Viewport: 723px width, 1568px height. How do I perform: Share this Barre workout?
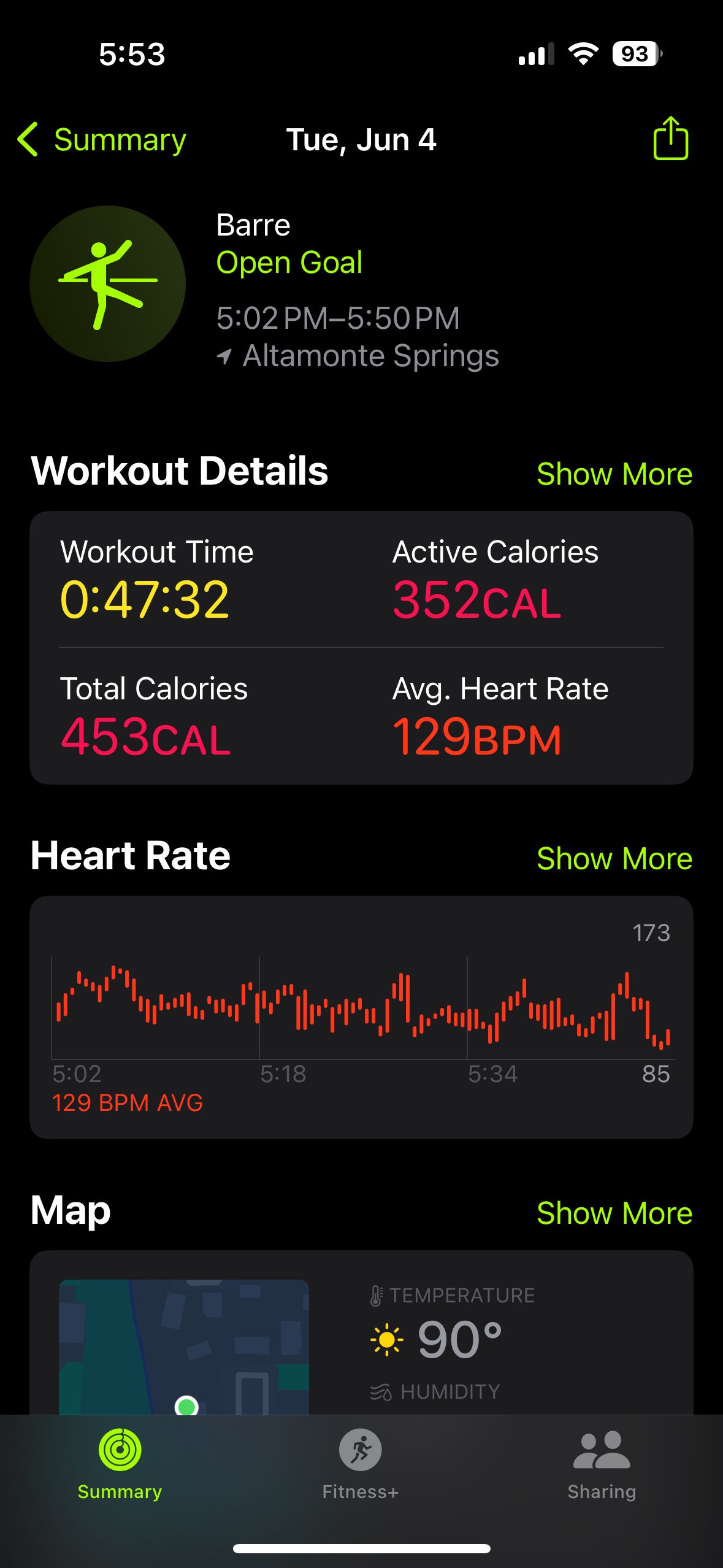point(670,139)
